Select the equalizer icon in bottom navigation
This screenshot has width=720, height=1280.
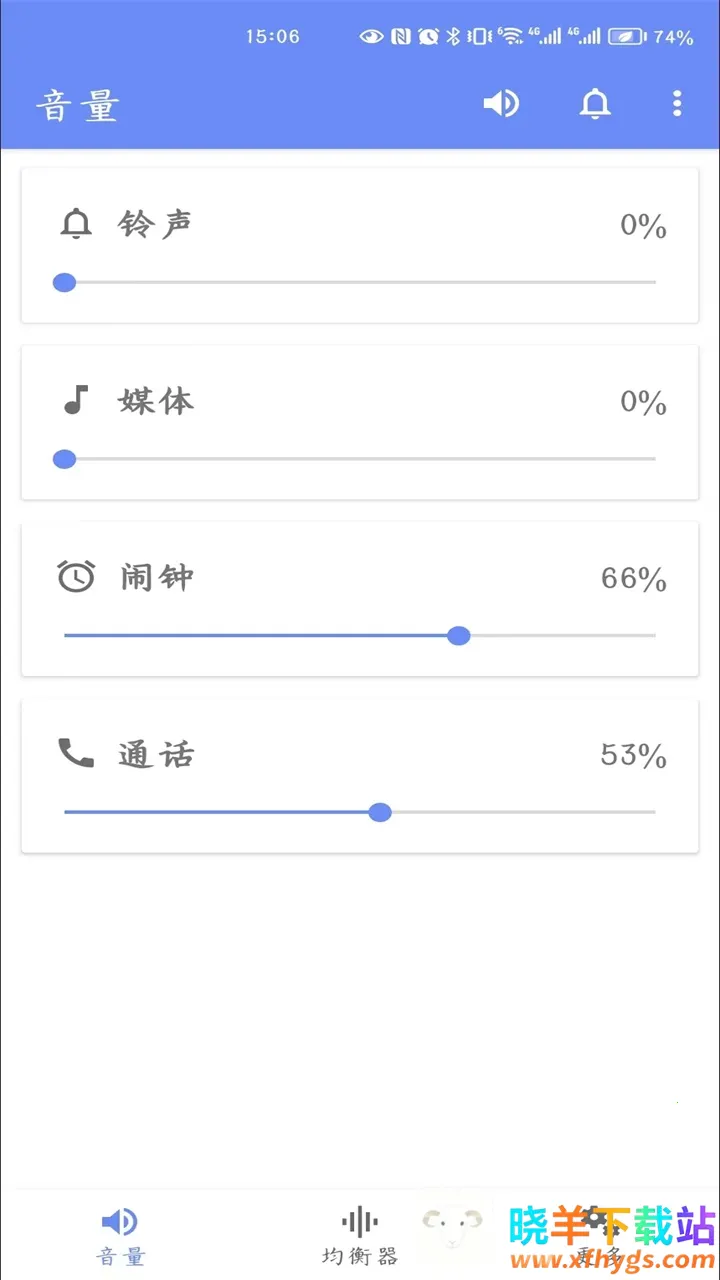click(359, 1220)
